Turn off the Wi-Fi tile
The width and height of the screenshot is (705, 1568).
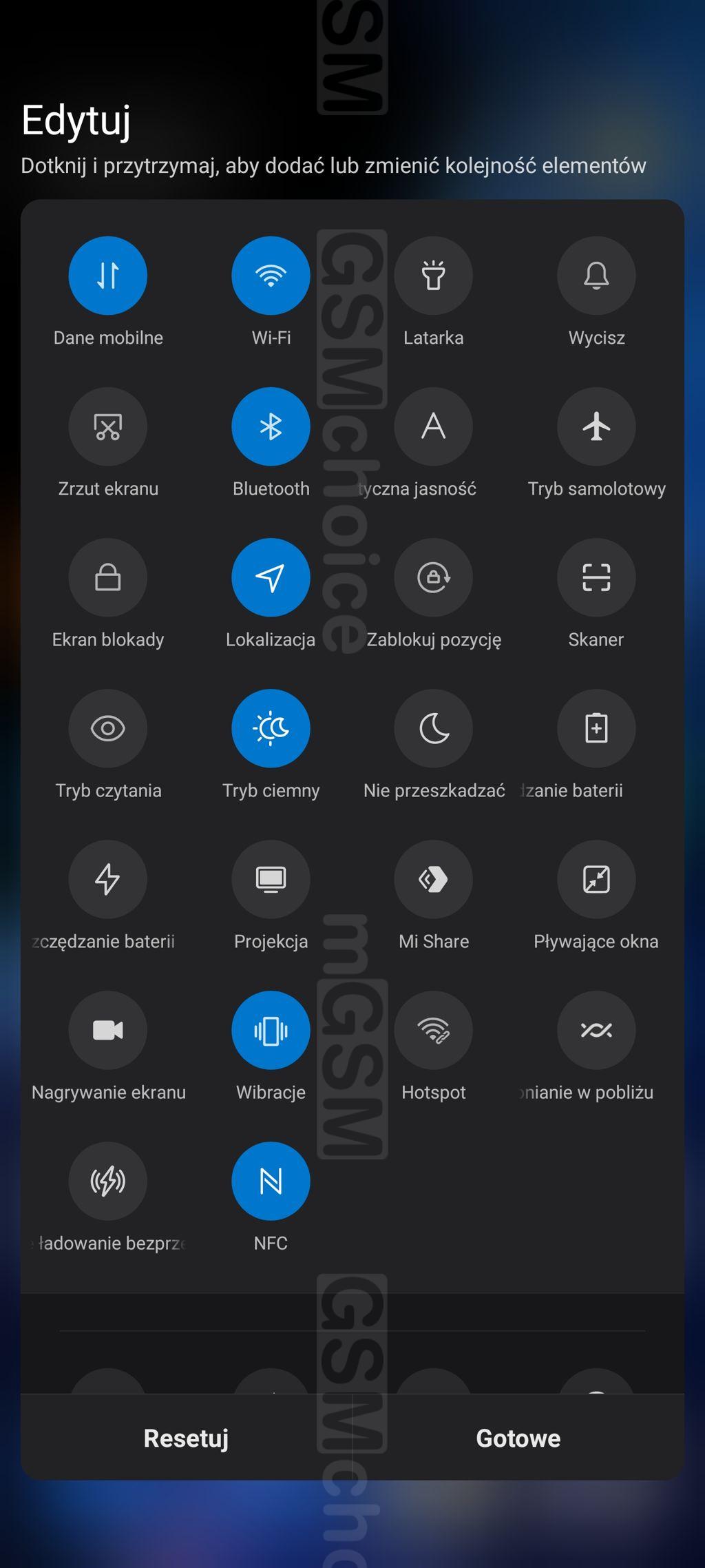pyautogui.click(x=271, y=276)
